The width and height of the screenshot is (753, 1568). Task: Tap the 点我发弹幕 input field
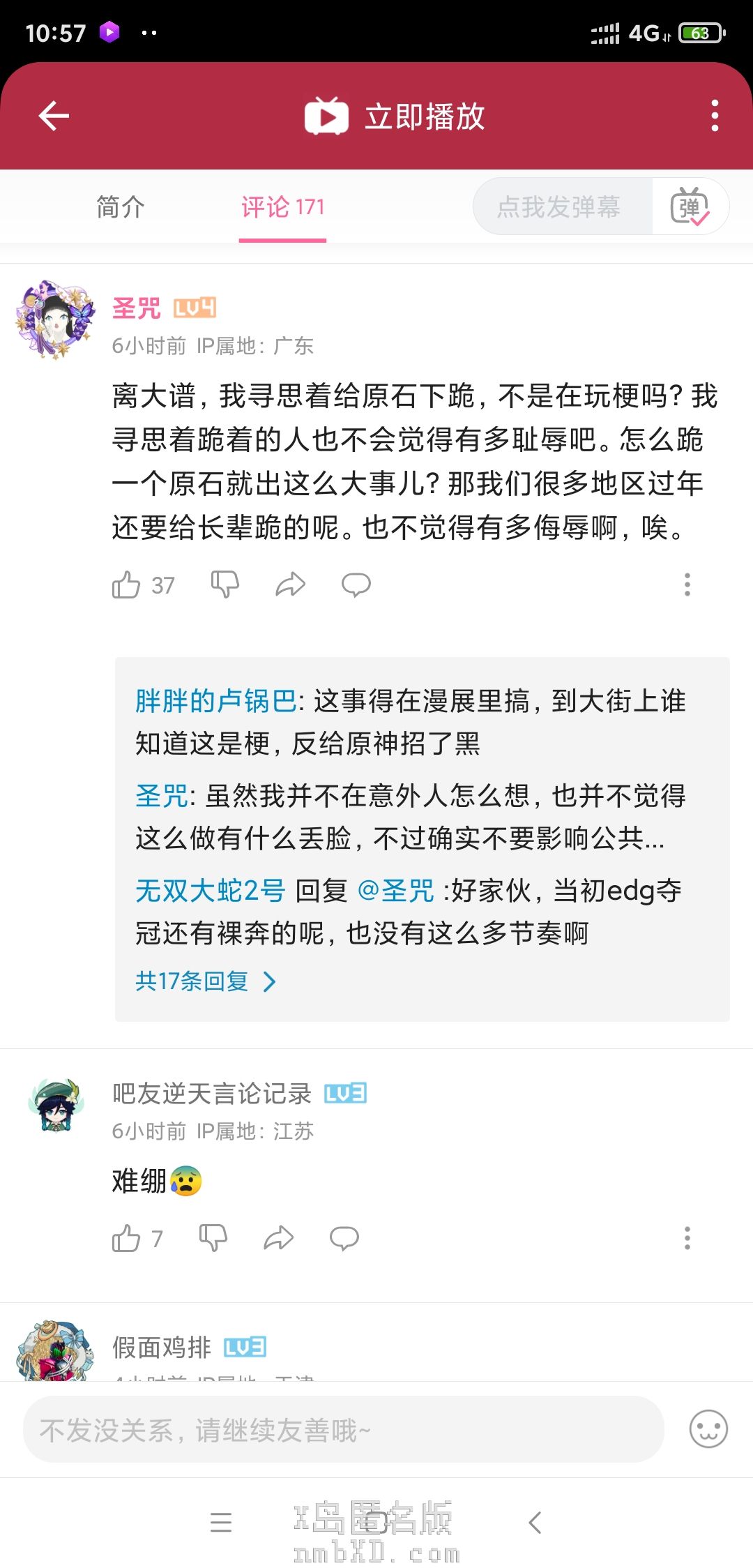(559, 207)
